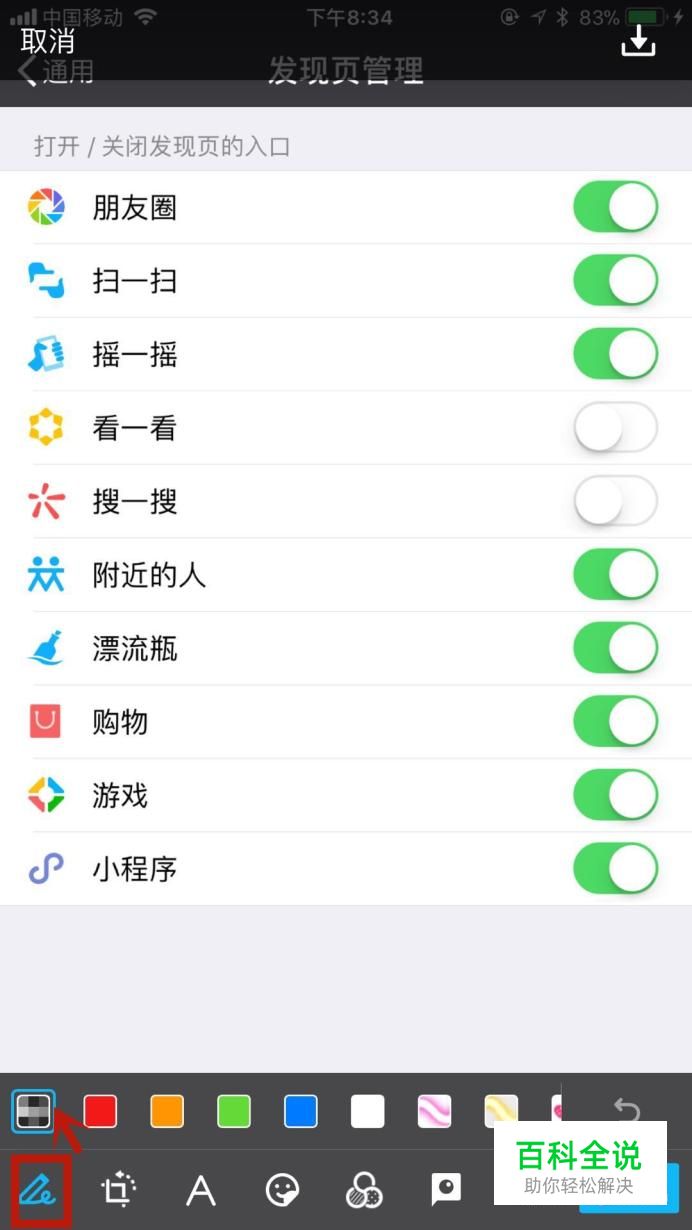Save the edited image with download icon
The height and width of the screenshot is (1230, 692).
[x=638, y=40]
